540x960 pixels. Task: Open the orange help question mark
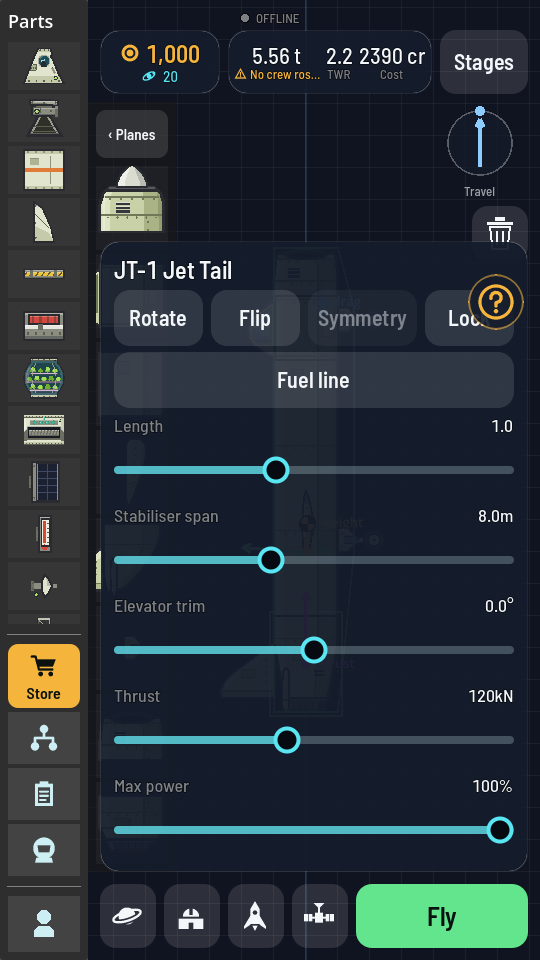tap(495, 302)
